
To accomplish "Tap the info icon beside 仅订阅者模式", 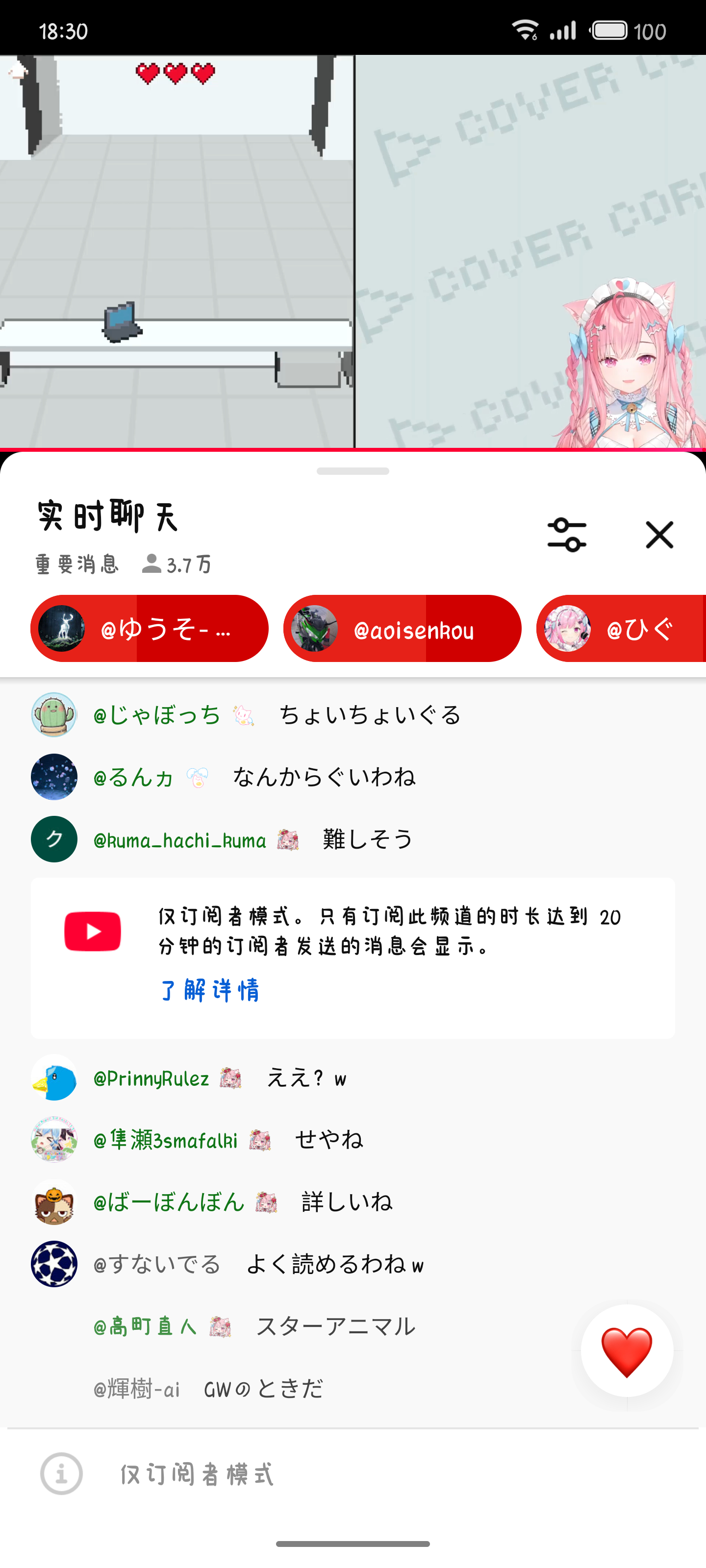I will point(61,1473).
